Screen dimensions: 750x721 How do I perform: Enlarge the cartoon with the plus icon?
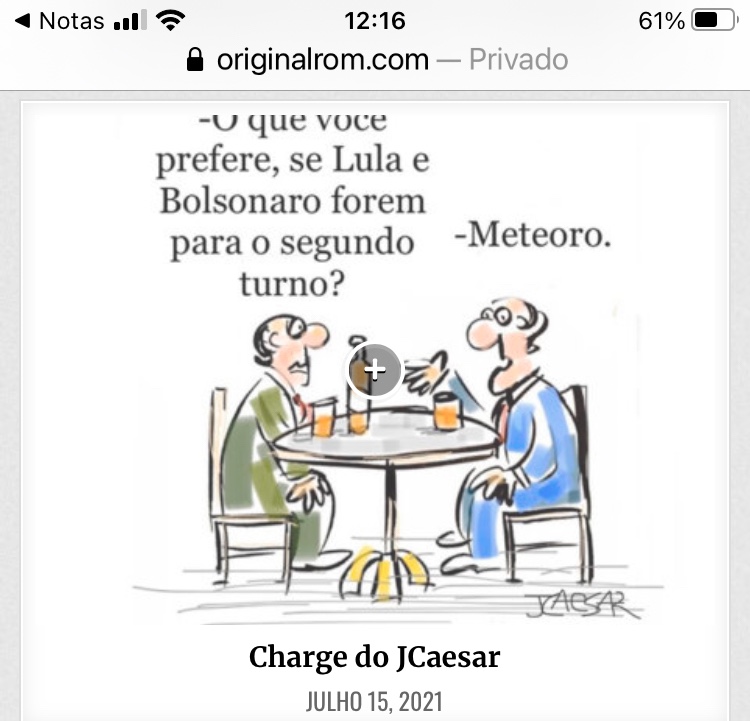374,370
